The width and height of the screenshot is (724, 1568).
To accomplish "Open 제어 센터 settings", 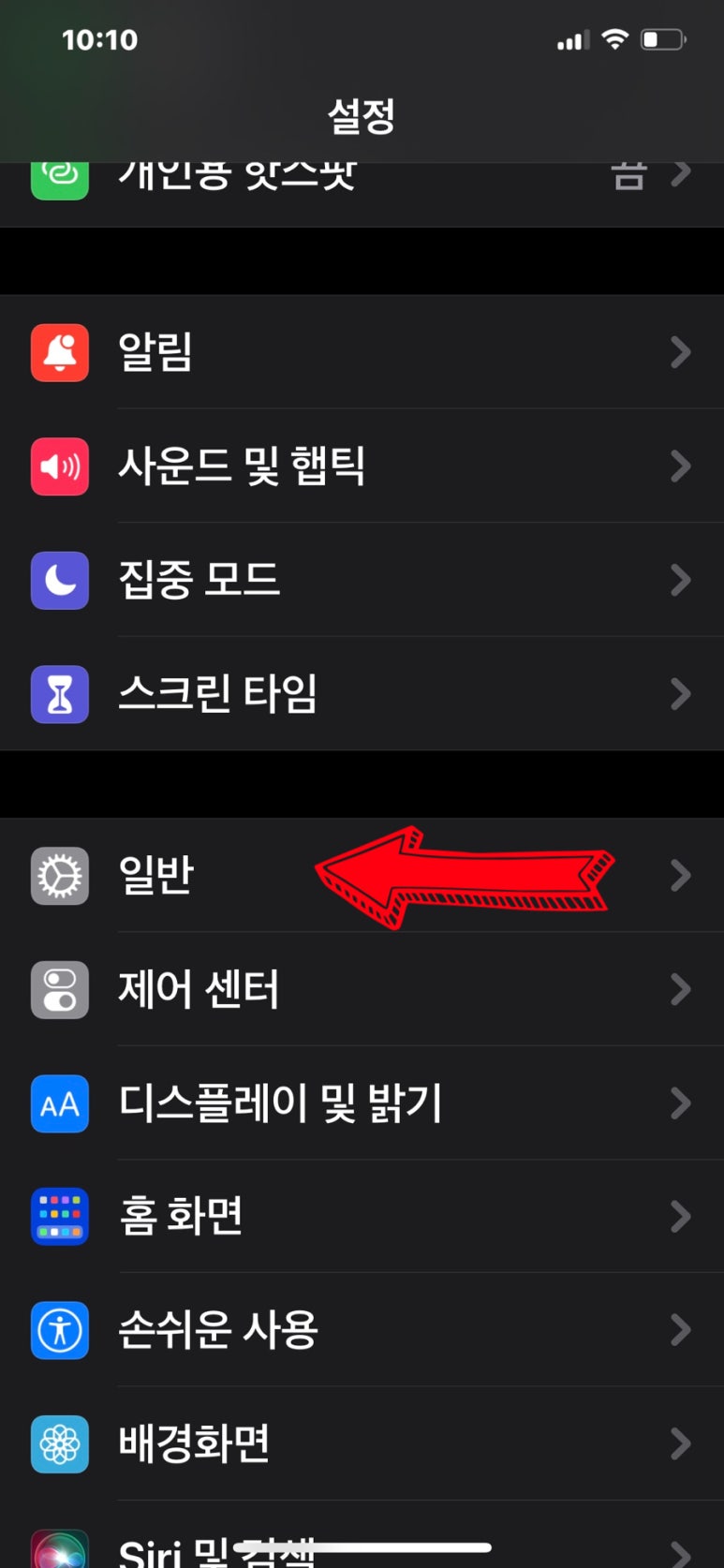I will coord(362,989).
